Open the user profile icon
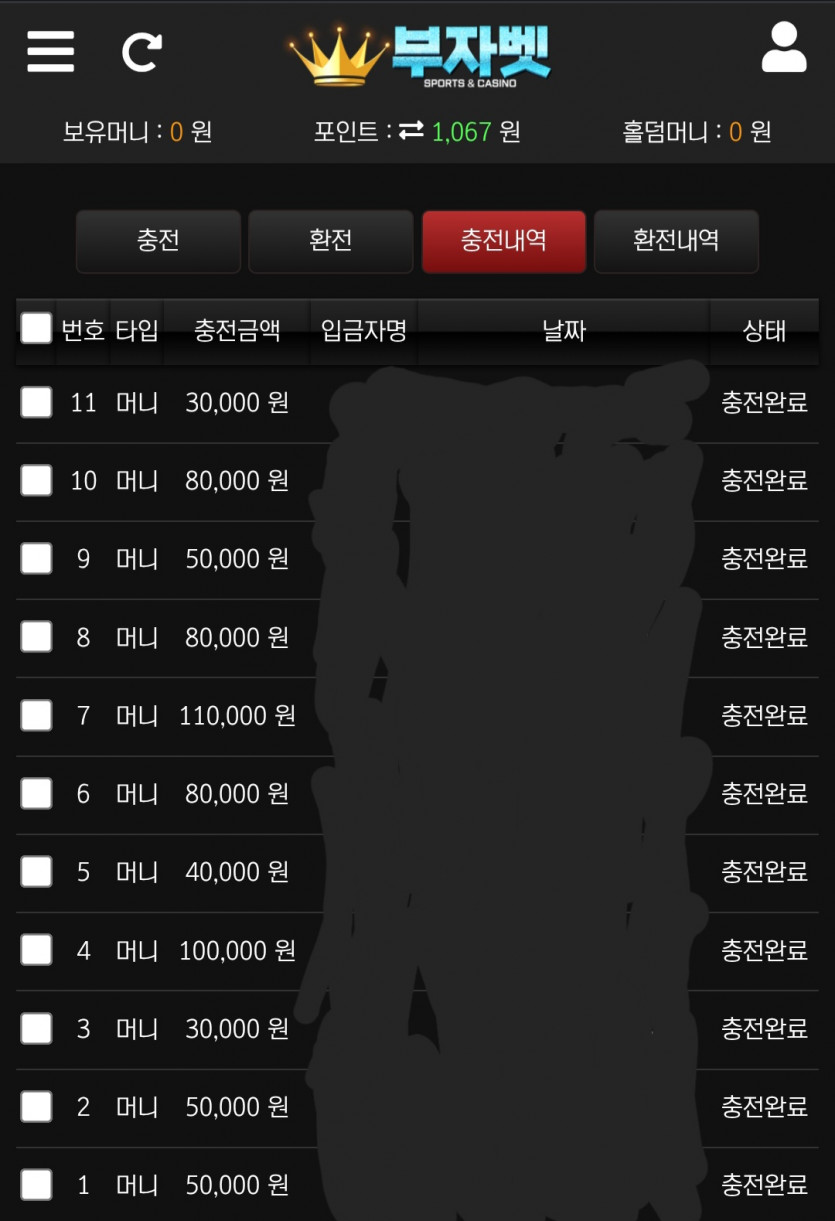Viewport: 835px width, 1221px height. (x=783, y=48)
